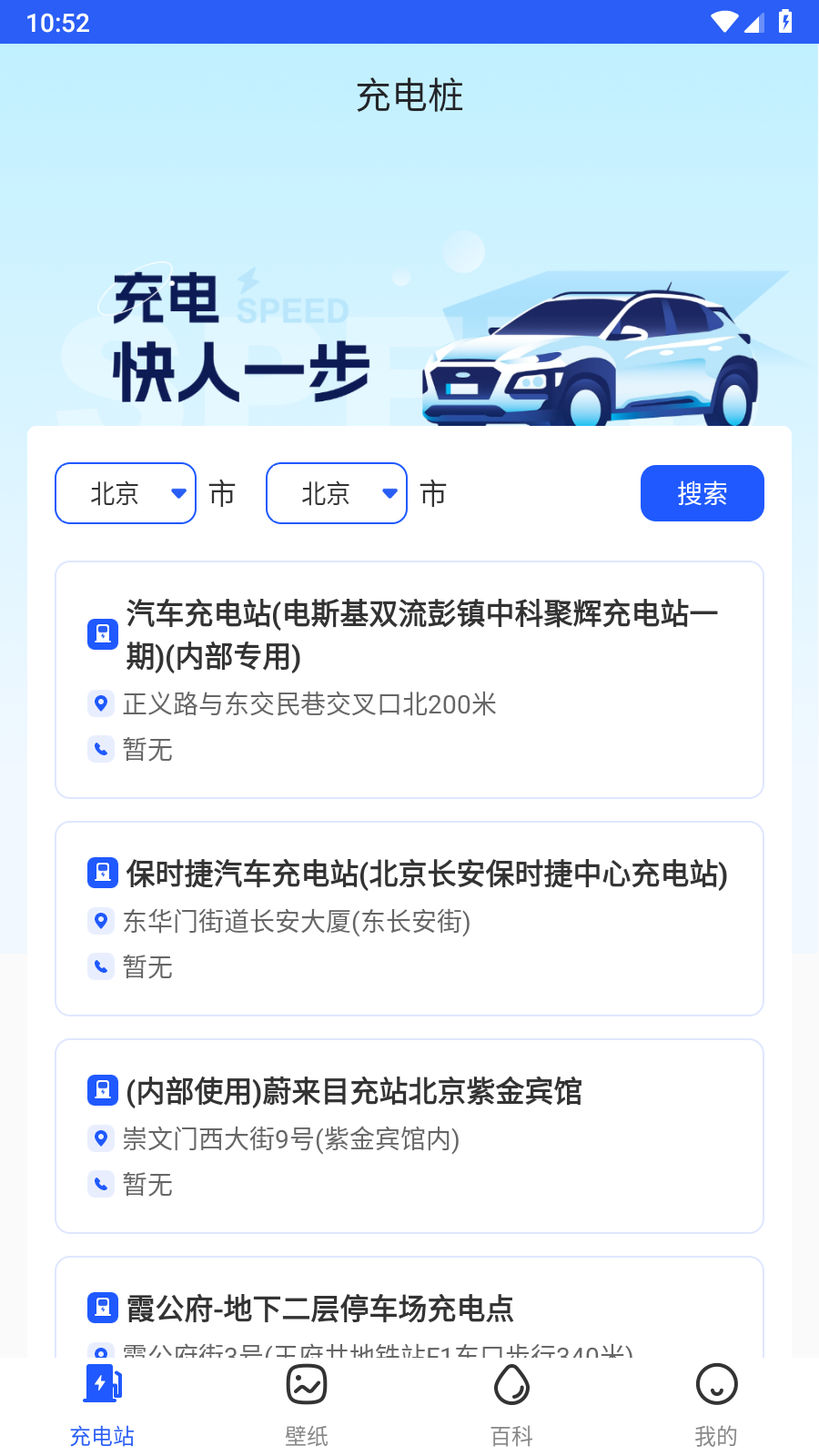
Task: Tap the 百科 encyclopedia drop icon
Action: pyautogui.click(x=511, y=1384)
